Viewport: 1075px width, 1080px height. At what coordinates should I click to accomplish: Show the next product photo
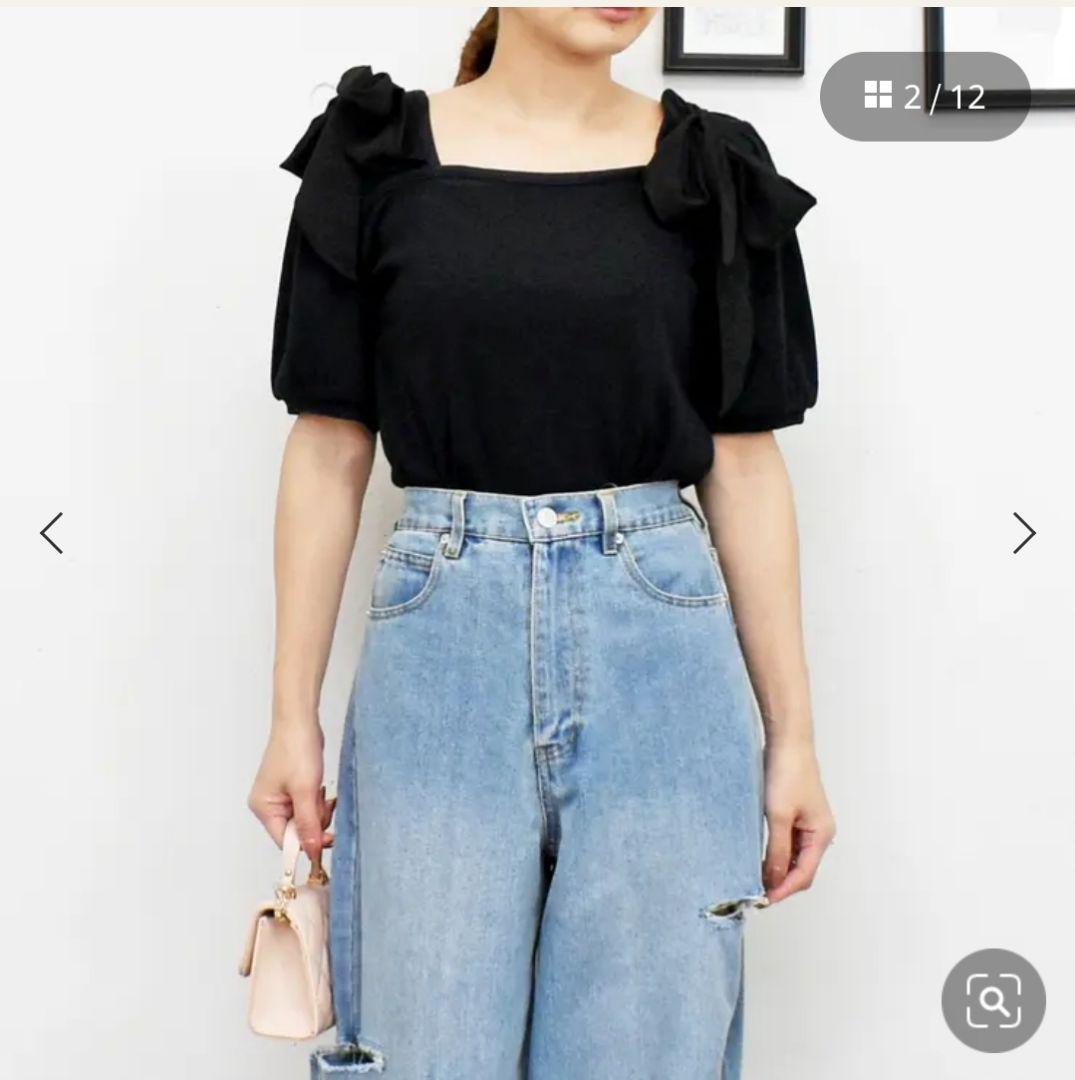[x=1023, y=533]
